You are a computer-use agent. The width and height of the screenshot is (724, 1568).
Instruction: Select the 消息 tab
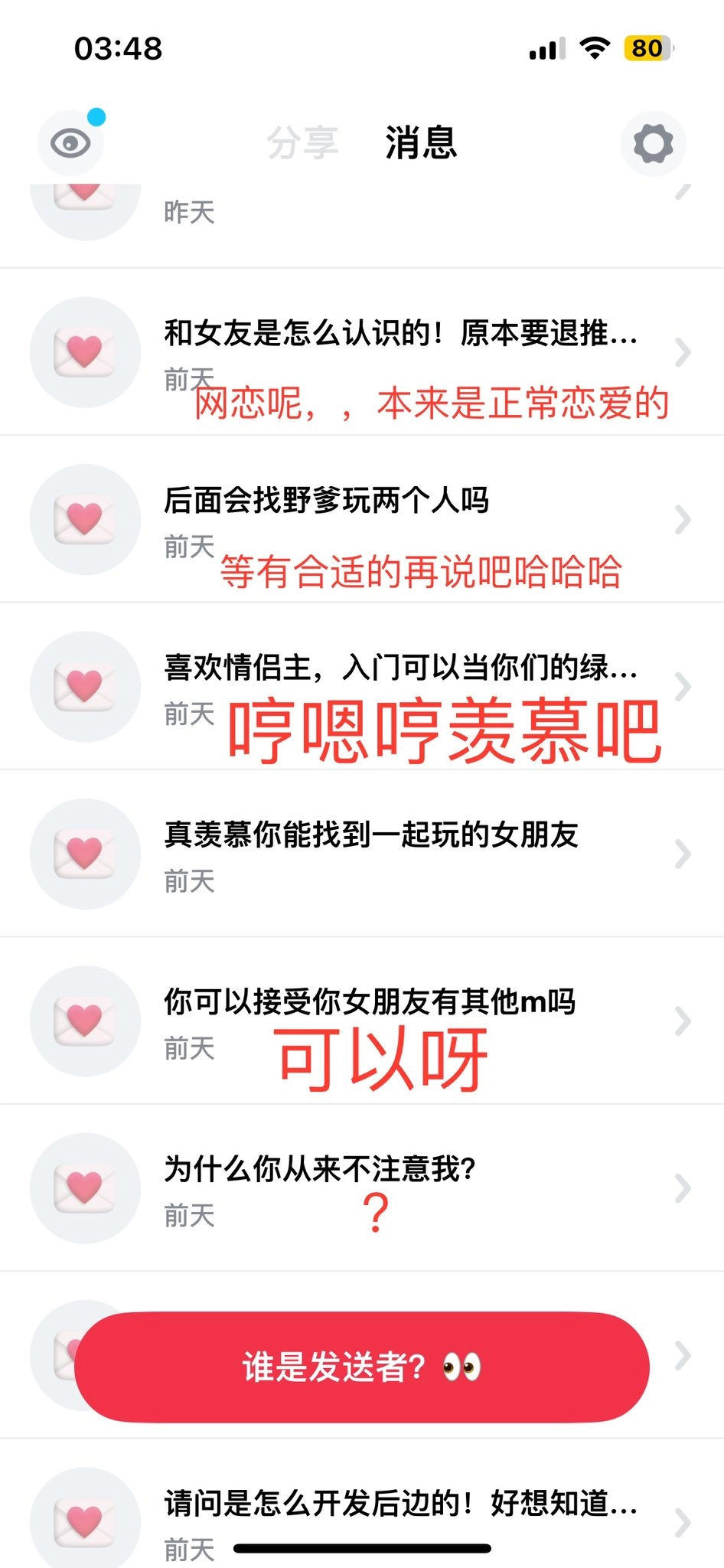(x=421, y=143)
